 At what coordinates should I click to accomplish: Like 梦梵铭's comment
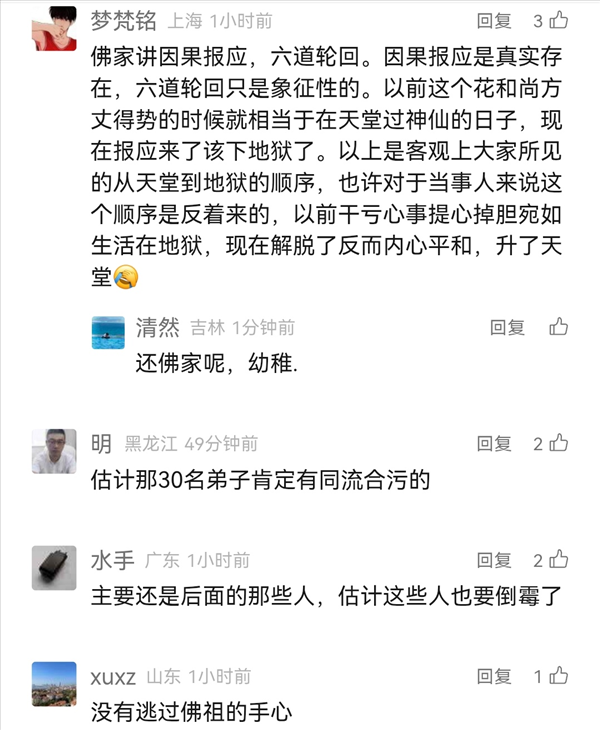[558, 19]
